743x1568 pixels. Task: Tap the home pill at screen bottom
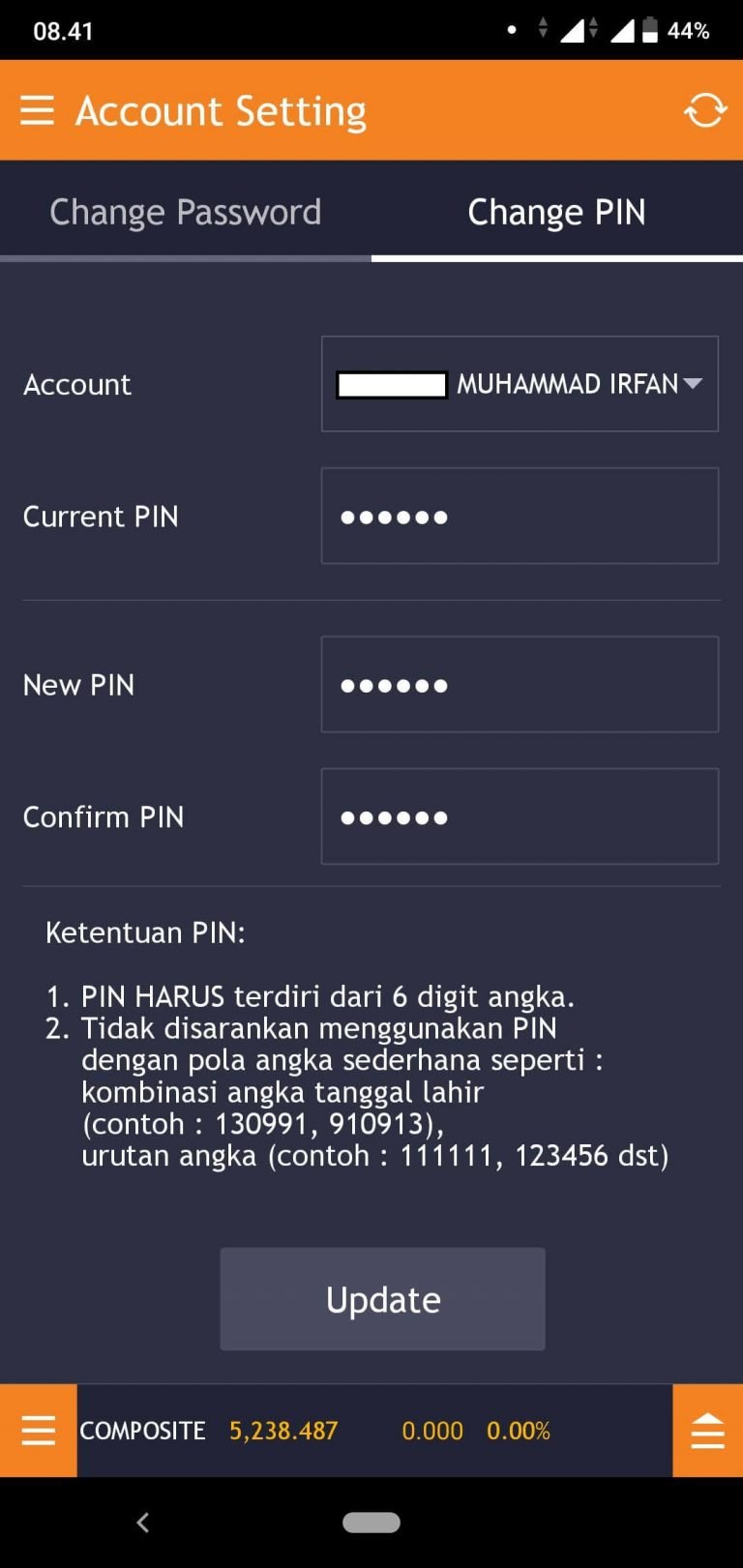pyautogui.click(x=371, y=1521)
